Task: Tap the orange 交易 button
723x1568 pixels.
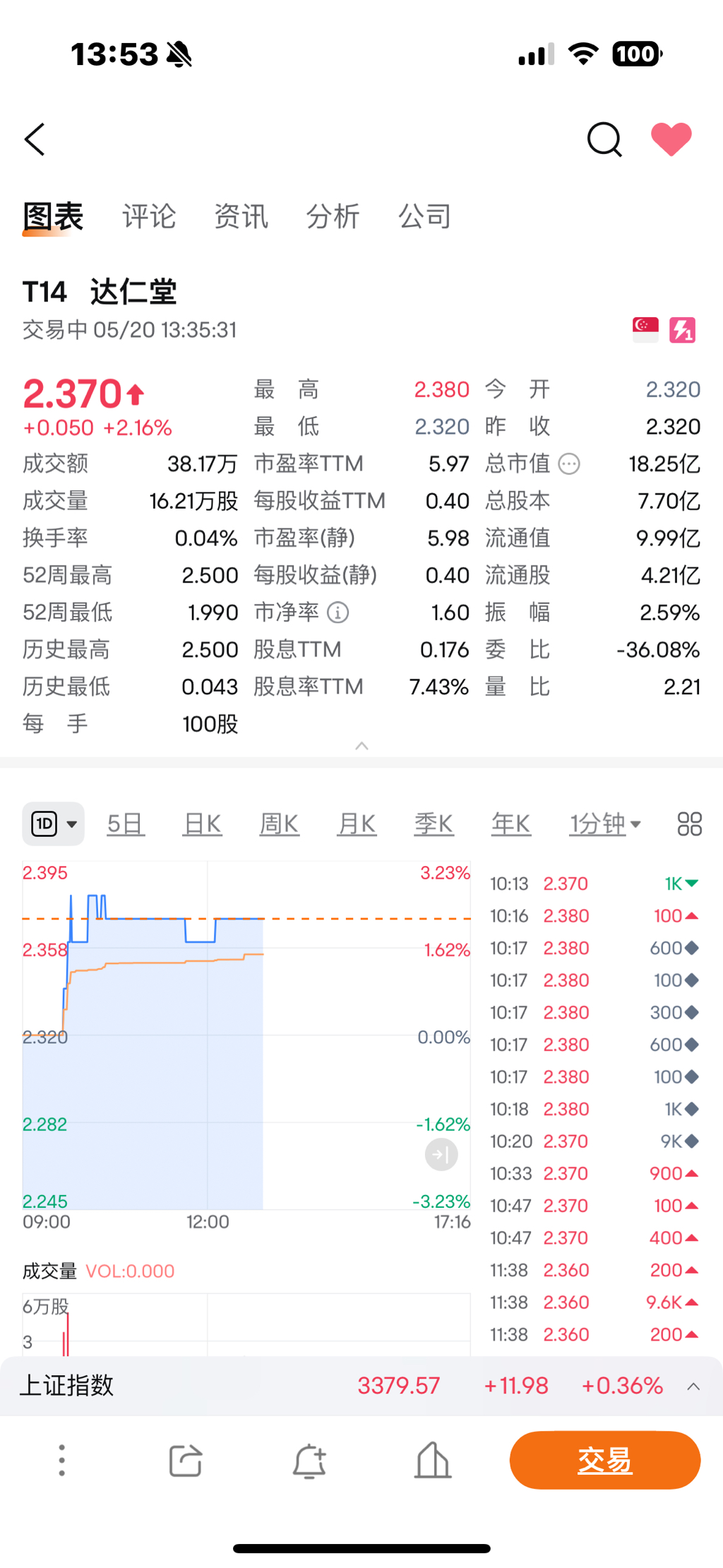Action: click(x=604, y=1460)
